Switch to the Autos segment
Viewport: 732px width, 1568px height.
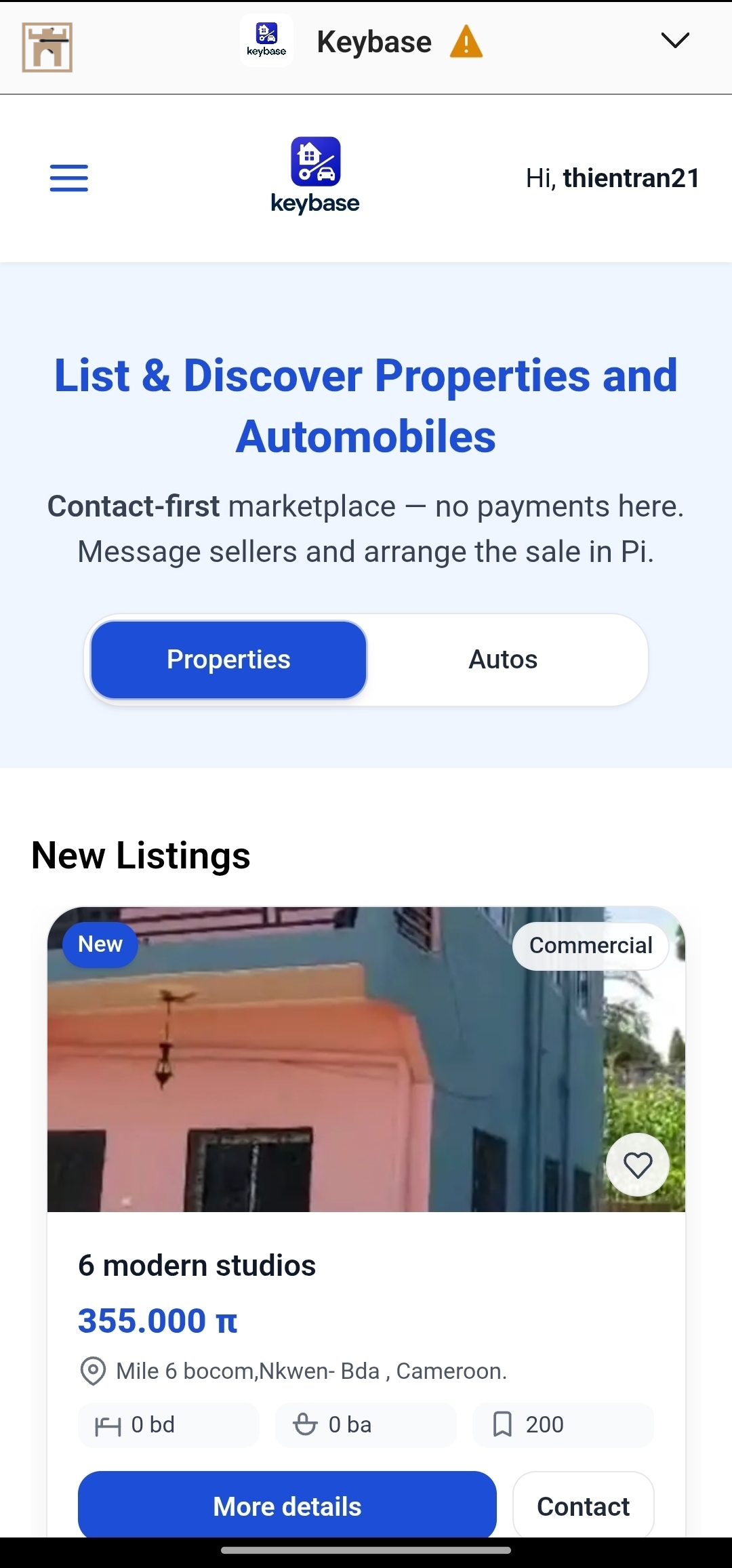point(503,660)
